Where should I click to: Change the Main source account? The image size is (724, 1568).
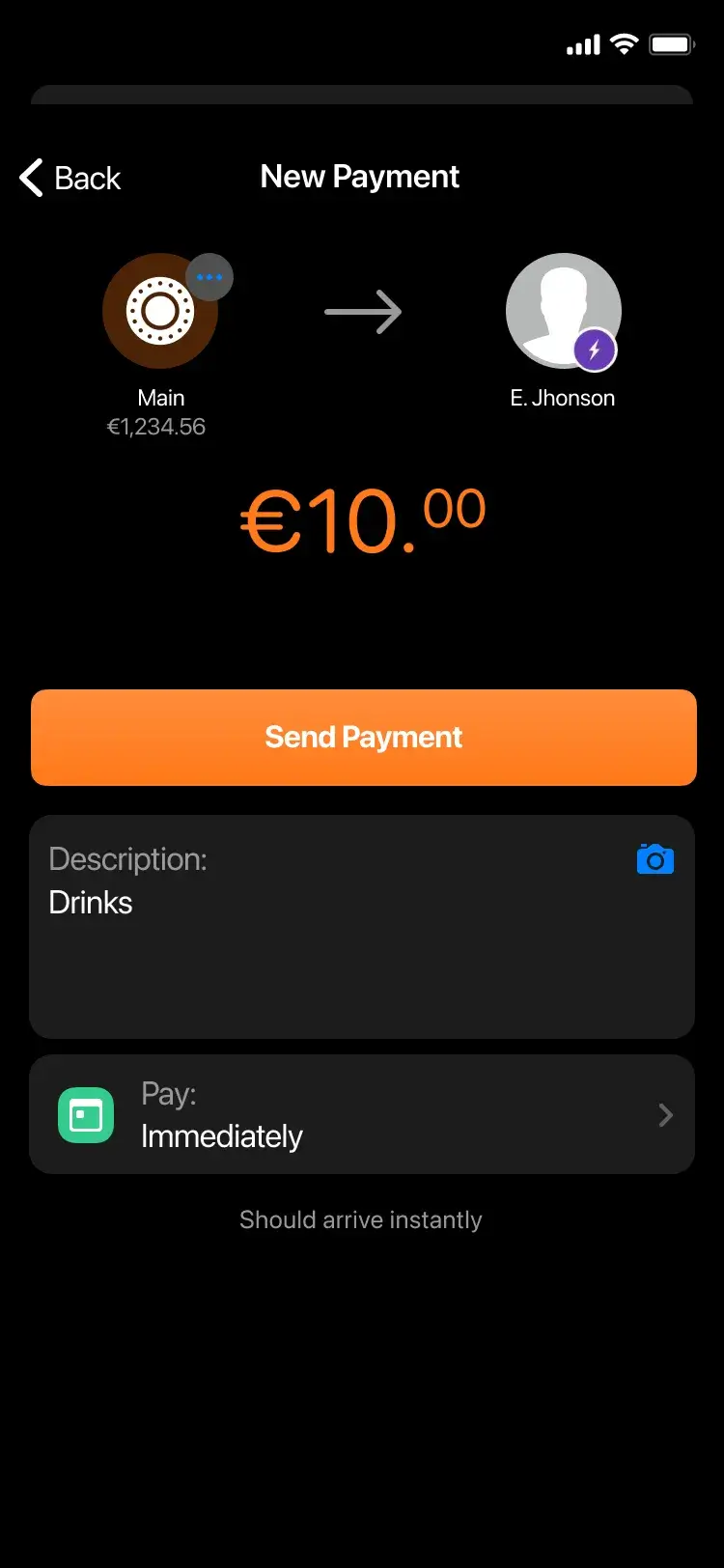tap(161, 312)
